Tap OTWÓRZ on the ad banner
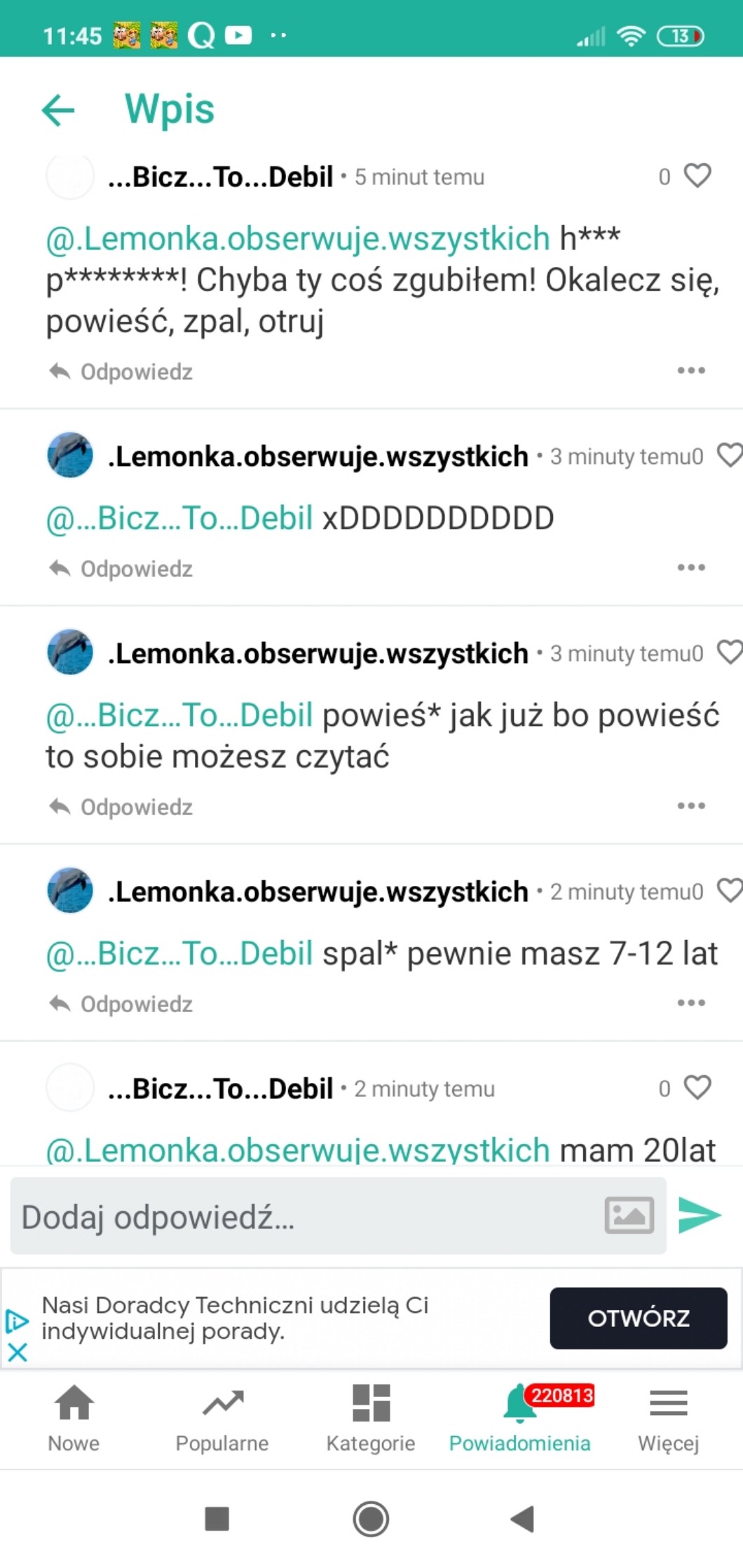This screenshot has width=743, height=1568. 638,1318
